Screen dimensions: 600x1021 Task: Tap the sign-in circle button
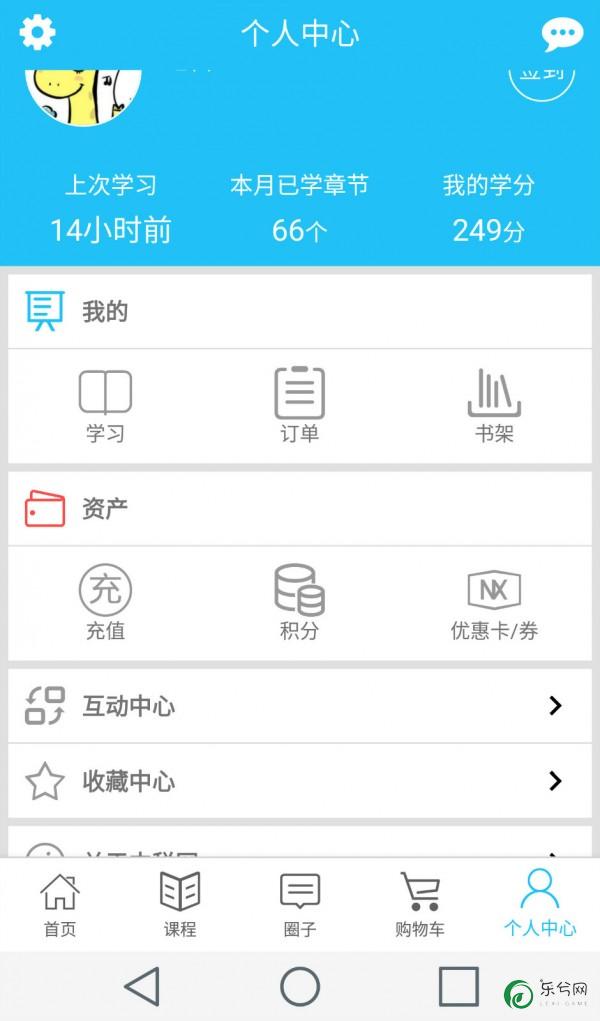(541, 85)
